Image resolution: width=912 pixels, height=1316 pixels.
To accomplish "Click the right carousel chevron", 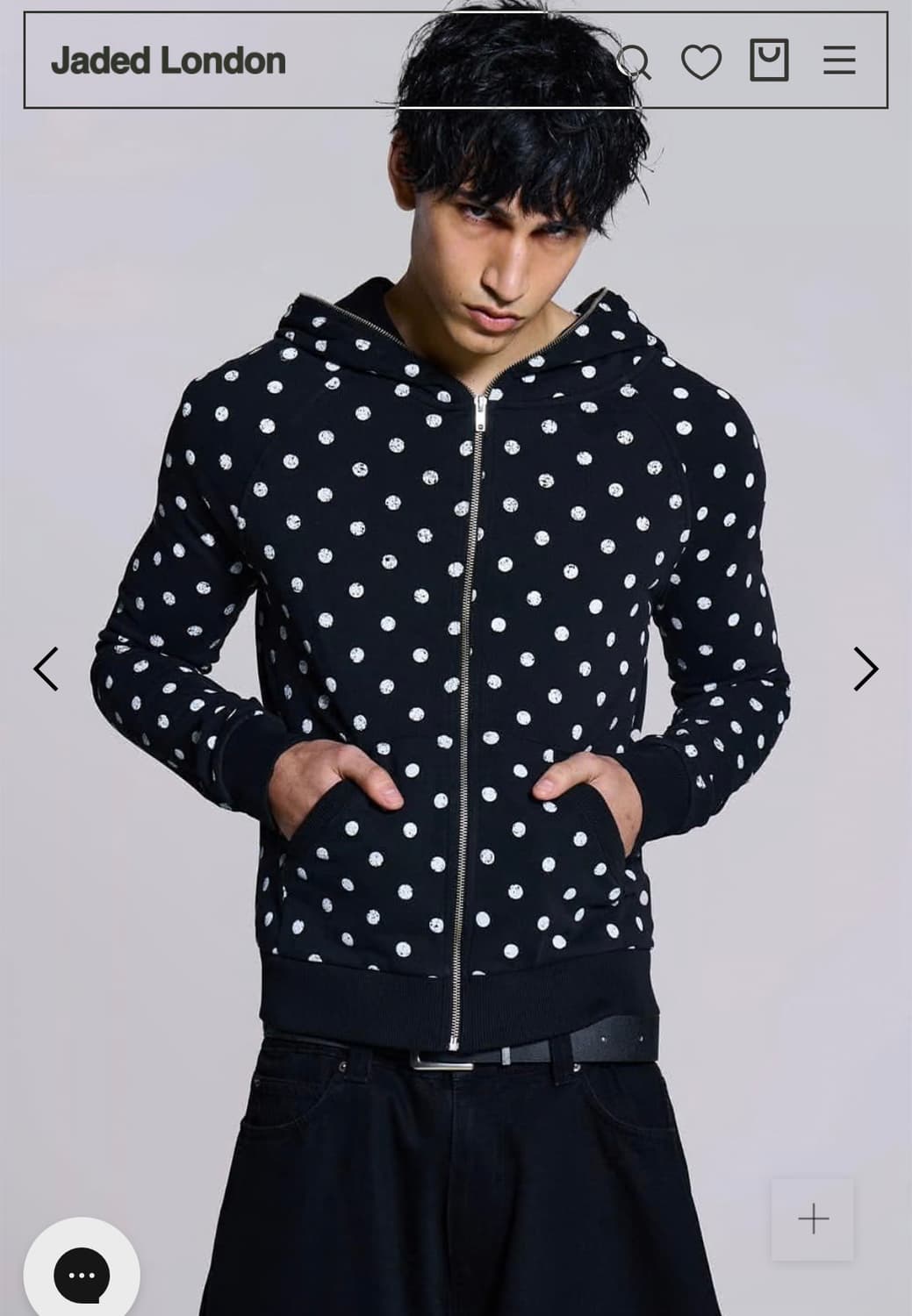I will 865,669.
